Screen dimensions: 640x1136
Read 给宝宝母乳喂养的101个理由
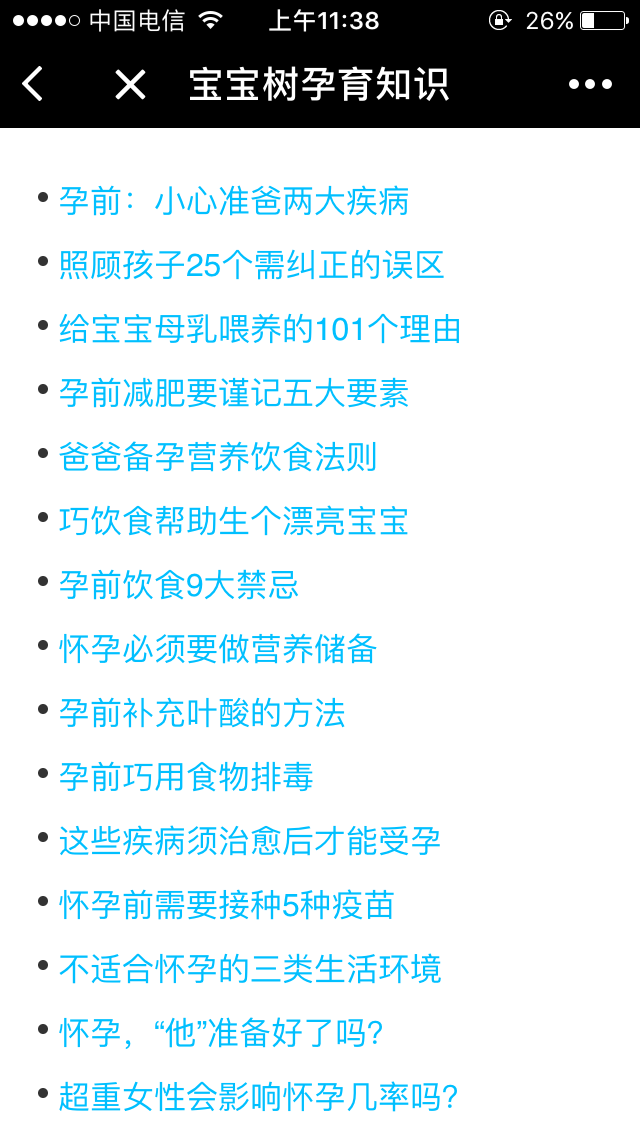260,330
